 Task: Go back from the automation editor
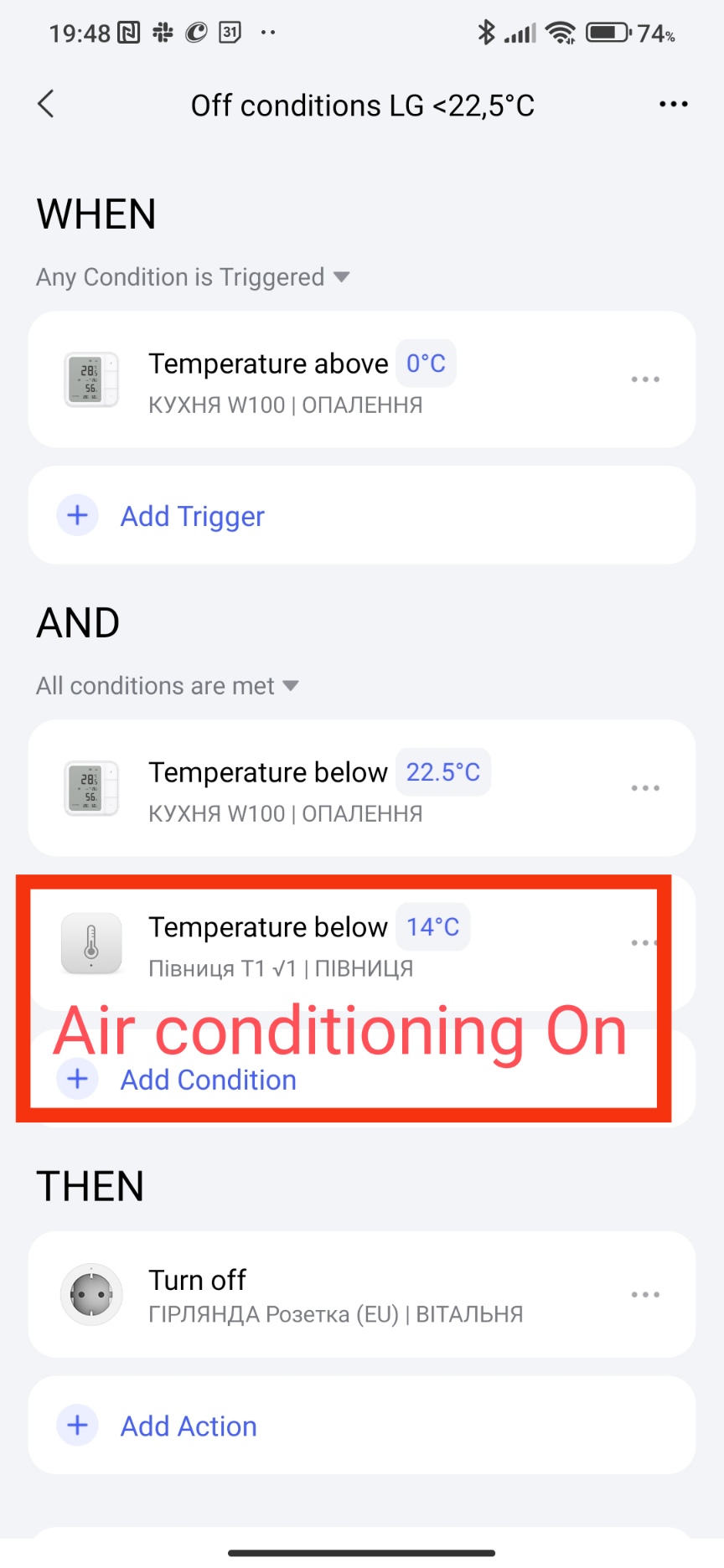coord(46,105)
